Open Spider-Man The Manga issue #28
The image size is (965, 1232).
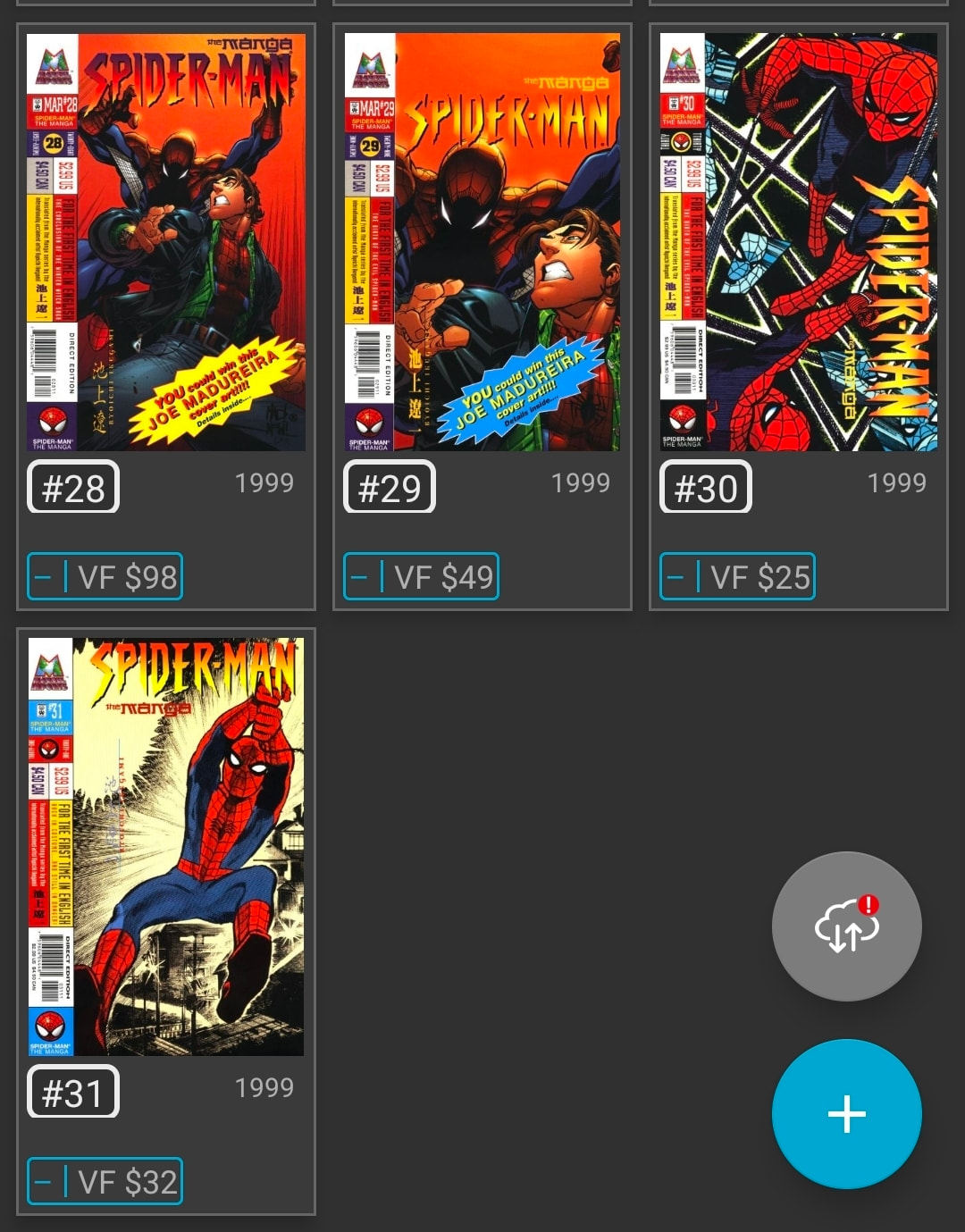point(166,243)
